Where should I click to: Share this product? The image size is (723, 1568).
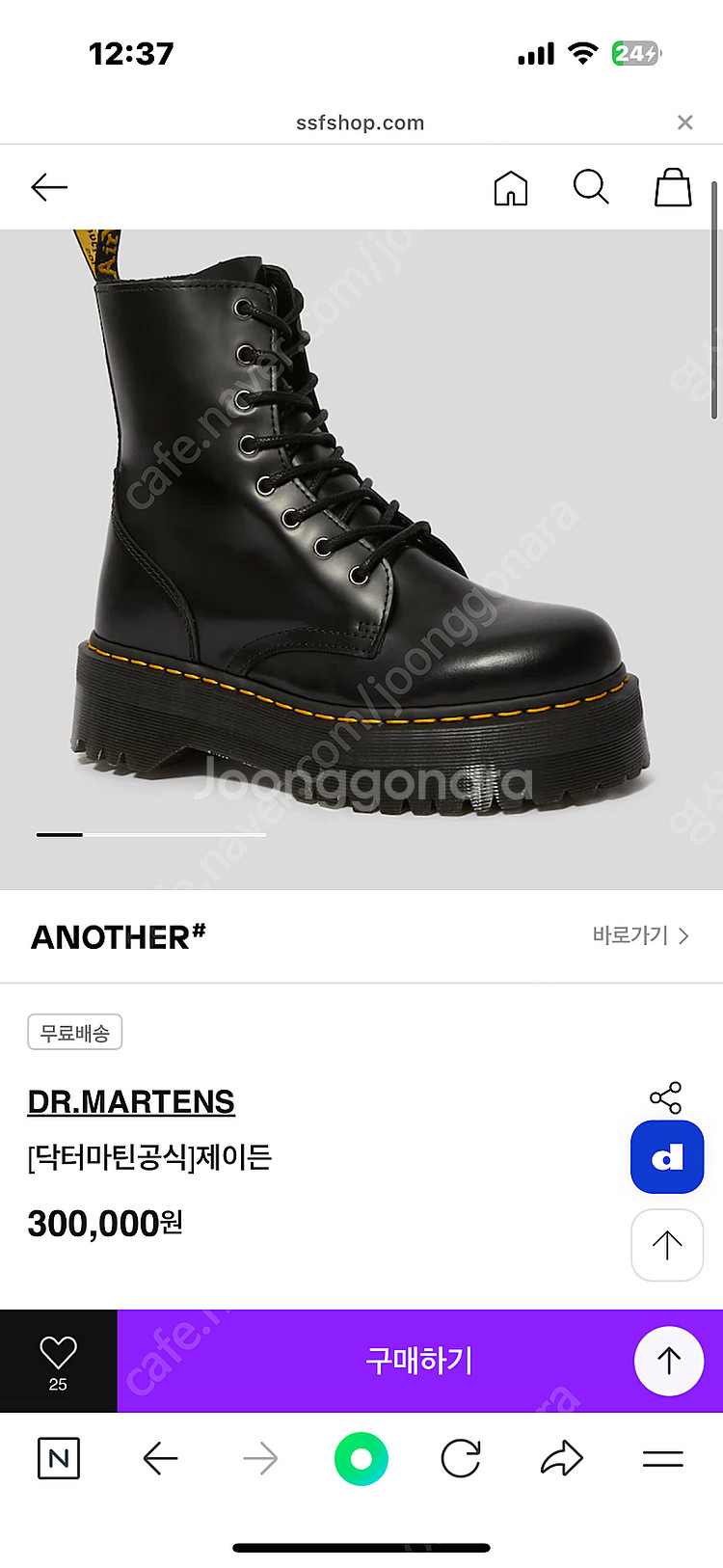point(665,1097)
